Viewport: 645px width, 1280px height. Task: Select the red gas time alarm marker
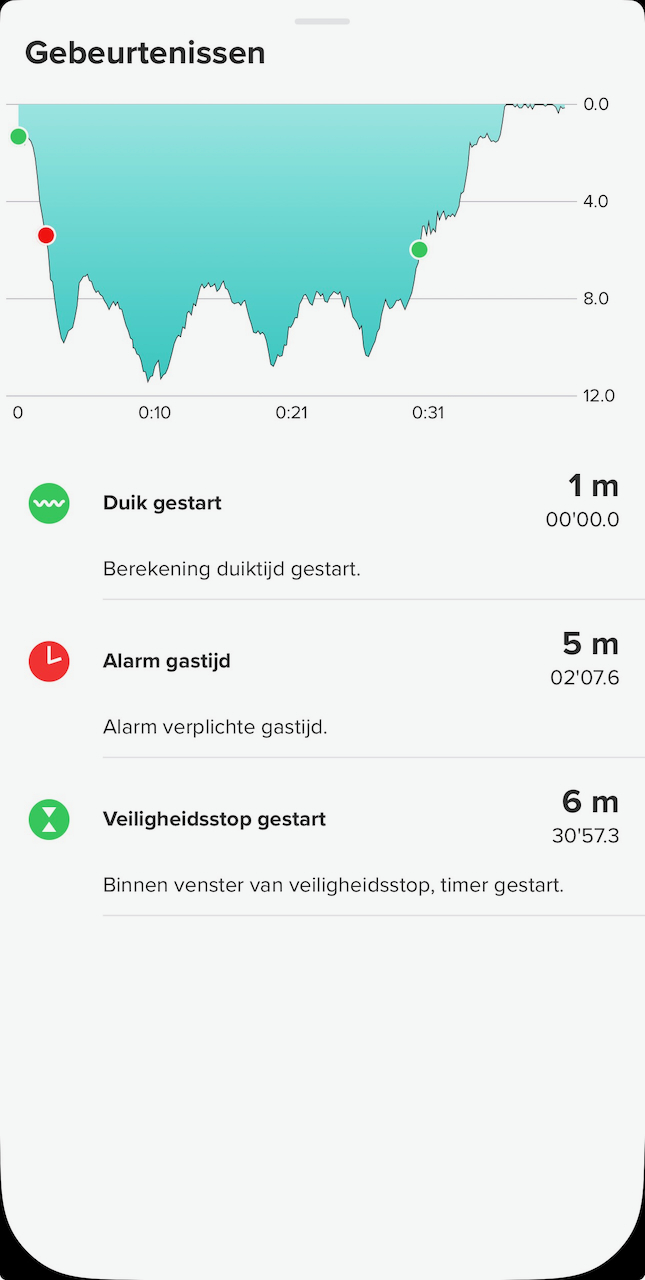tap(46, 235)
